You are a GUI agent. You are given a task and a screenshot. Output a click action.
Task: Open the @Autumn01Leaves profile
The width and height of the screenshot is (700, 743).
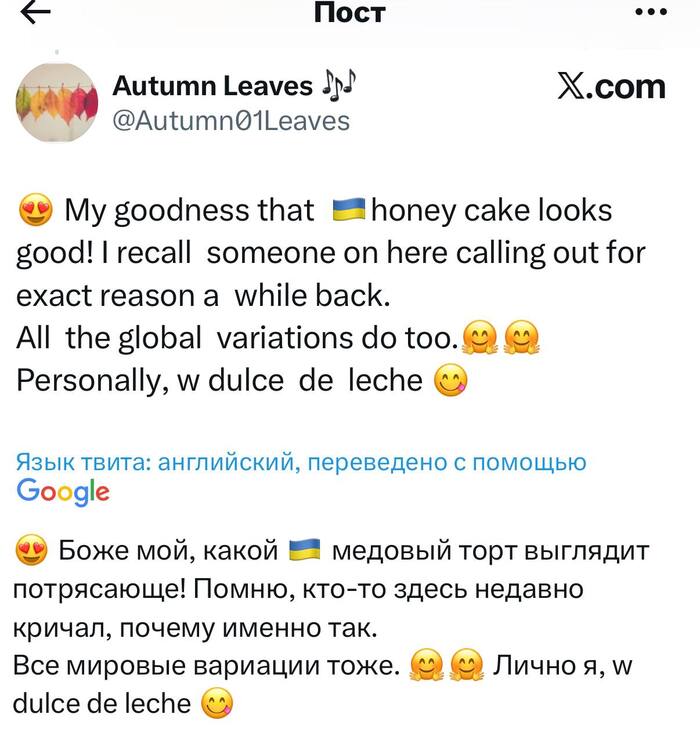(231, 121)
